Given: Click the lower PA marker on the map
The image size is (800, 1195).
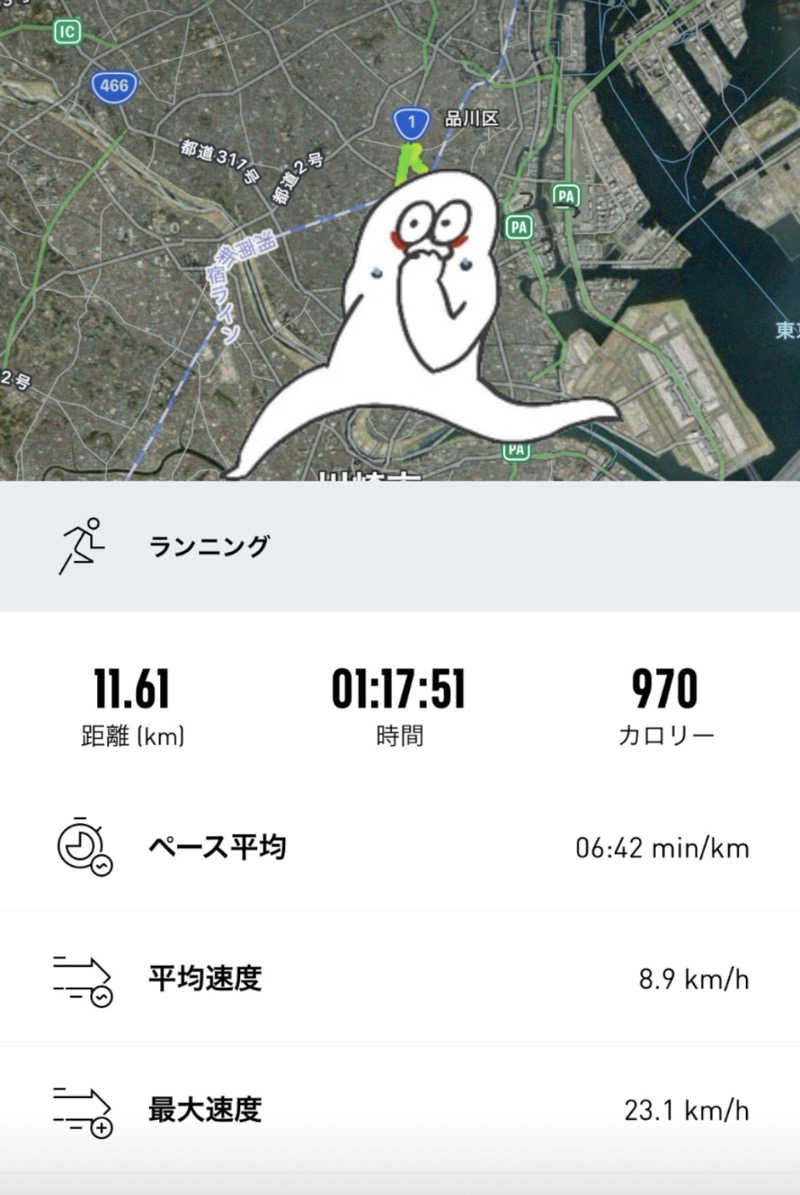Looking at the screenshot, I should coord(516,450).
